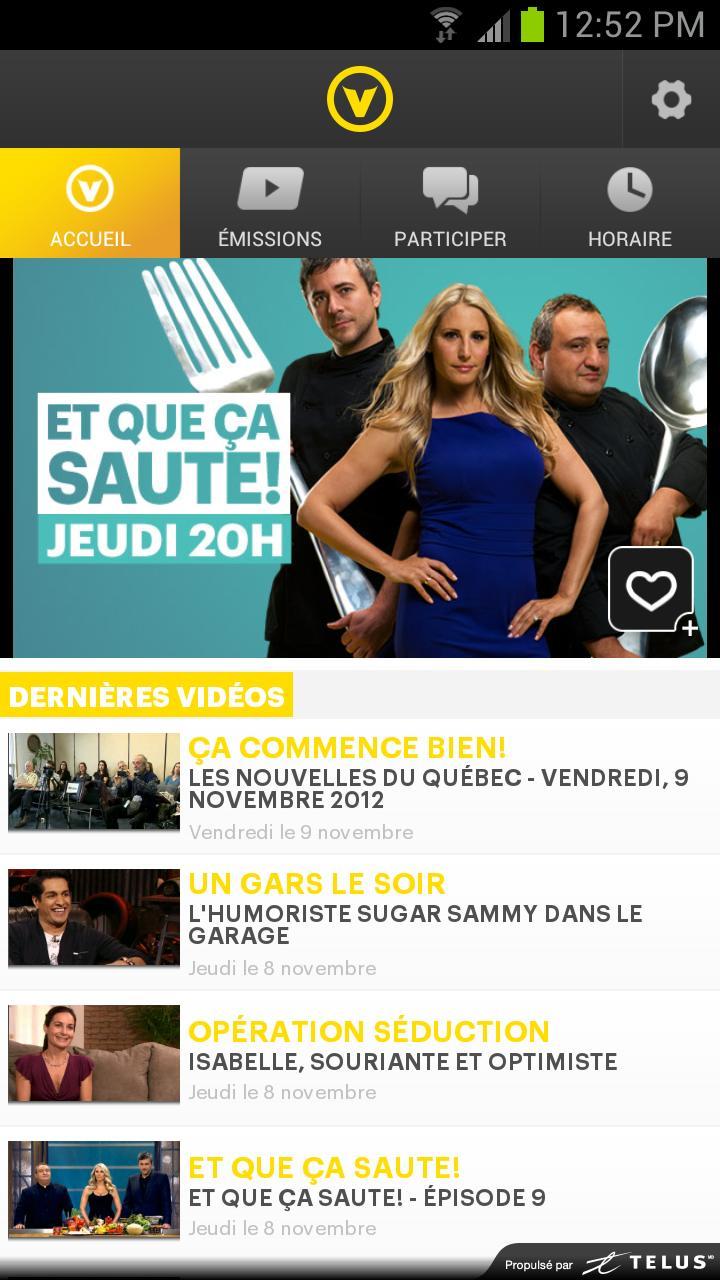The width and height of the screenshot is (720, 1280).
Task: Open ÇA COMMENCE BIEN video page
Action: 350,783
